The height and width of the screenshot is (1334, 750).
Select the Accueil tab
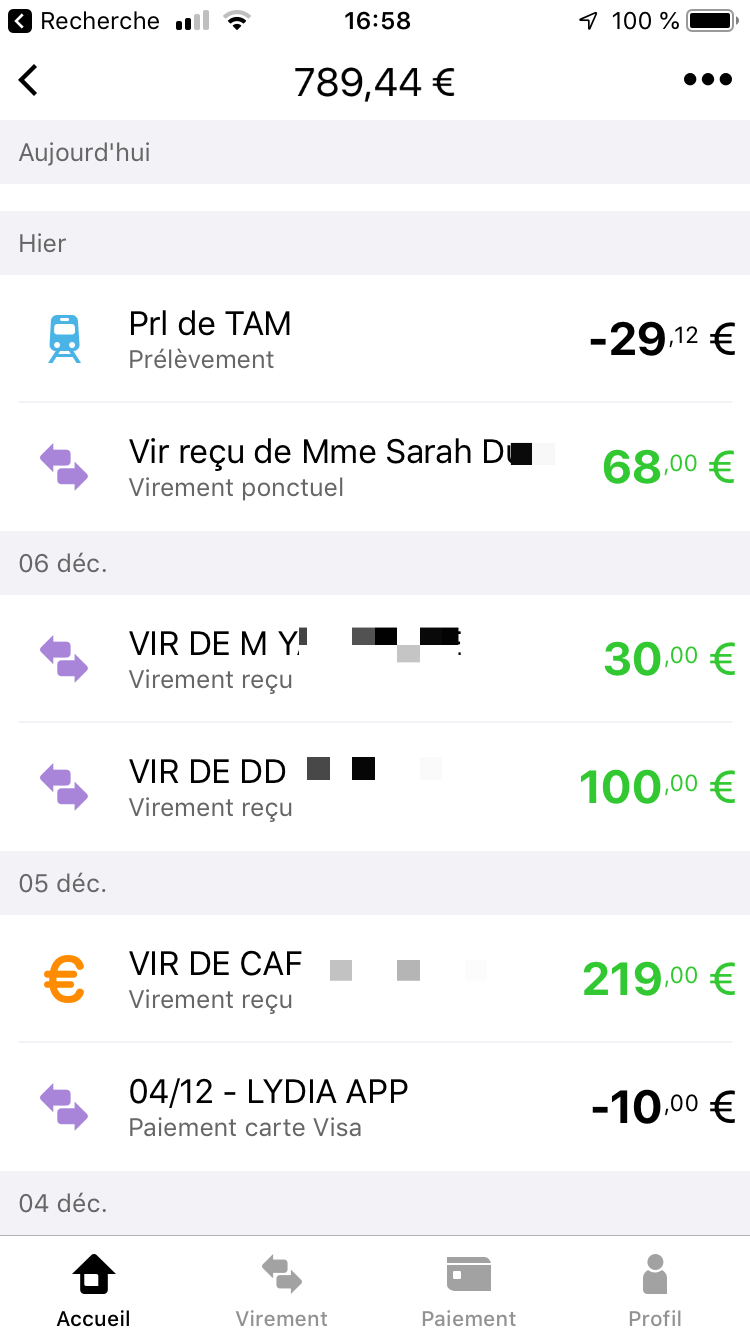94,1290
